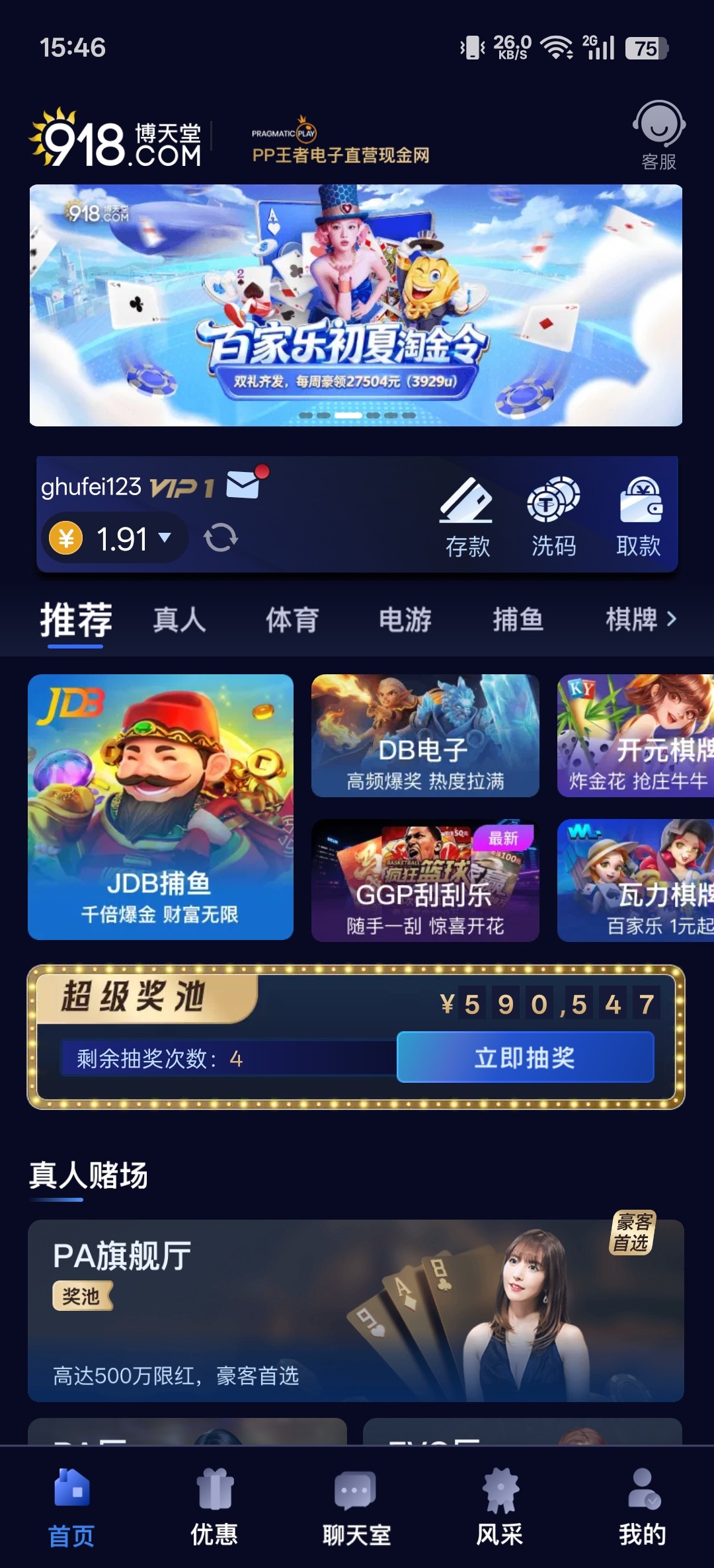Screen dimensions: 714x1568
Task: Tap 立即抽奖 to draw a prize
Action: [525, 1057]
